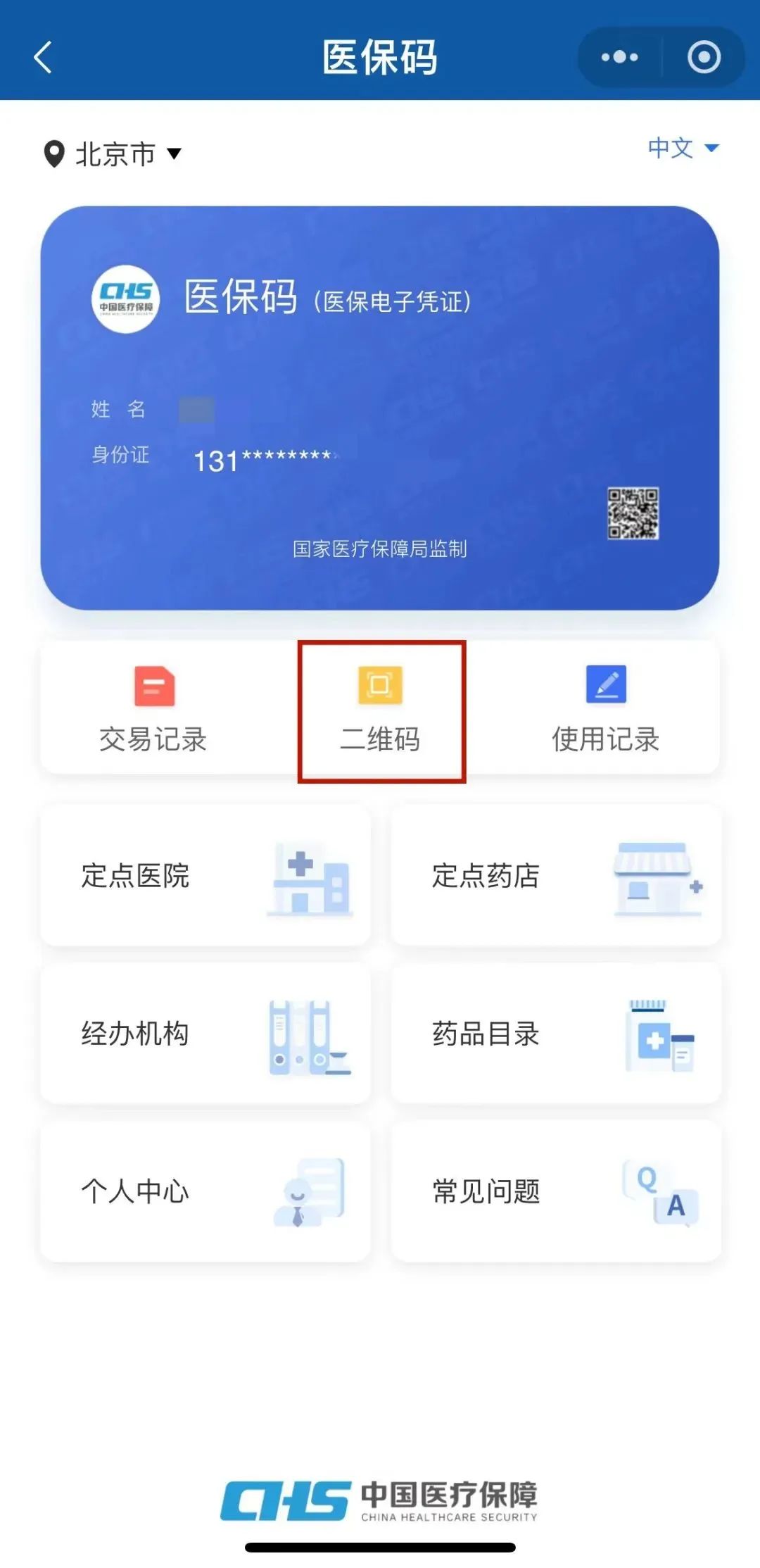Open the 定点药店 card

(556, 876)
